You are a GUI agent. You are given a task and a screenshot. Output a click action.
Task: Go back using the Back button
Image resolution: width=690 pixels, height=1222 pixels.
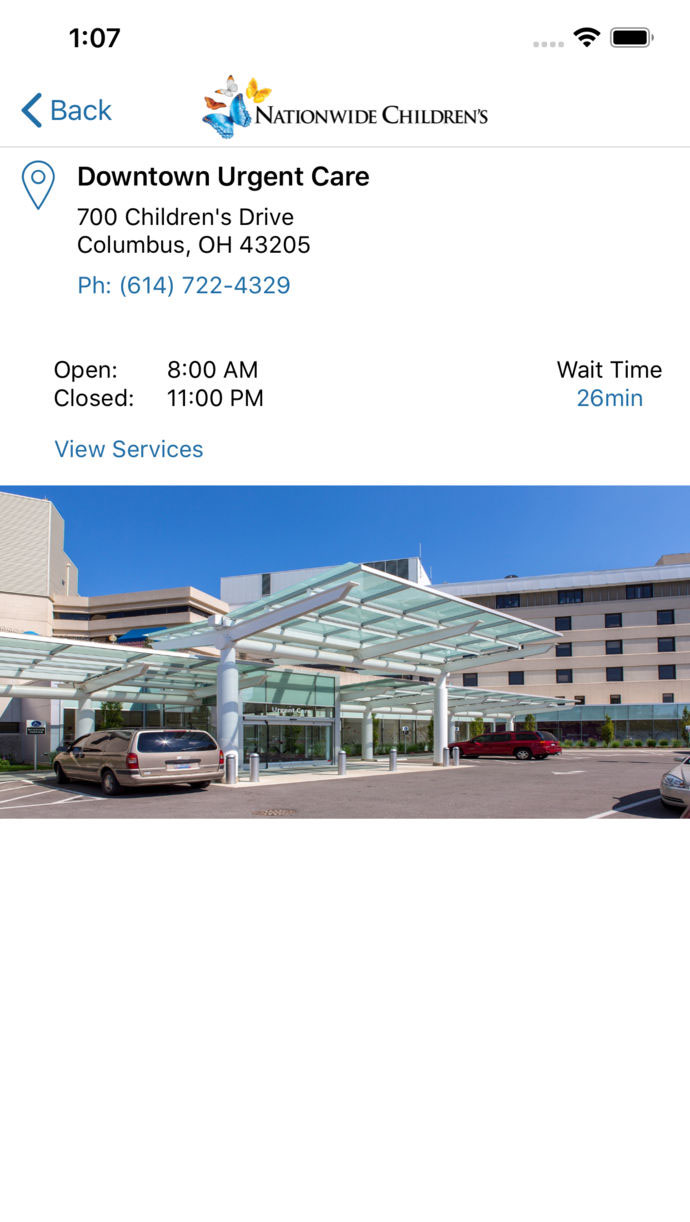(66, 110)
